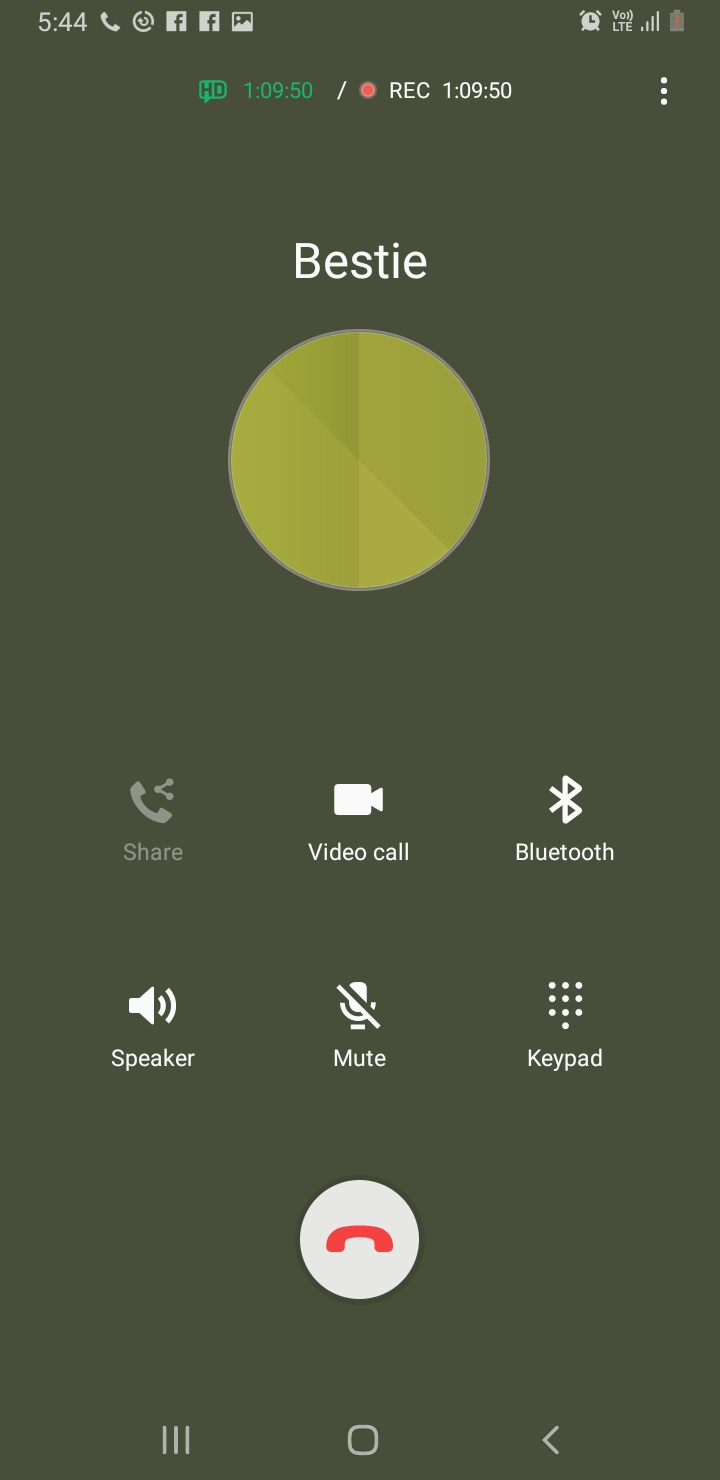Go to the home screen
This screenshot has height=1480, width=720.
click(x=362, y=1440)
